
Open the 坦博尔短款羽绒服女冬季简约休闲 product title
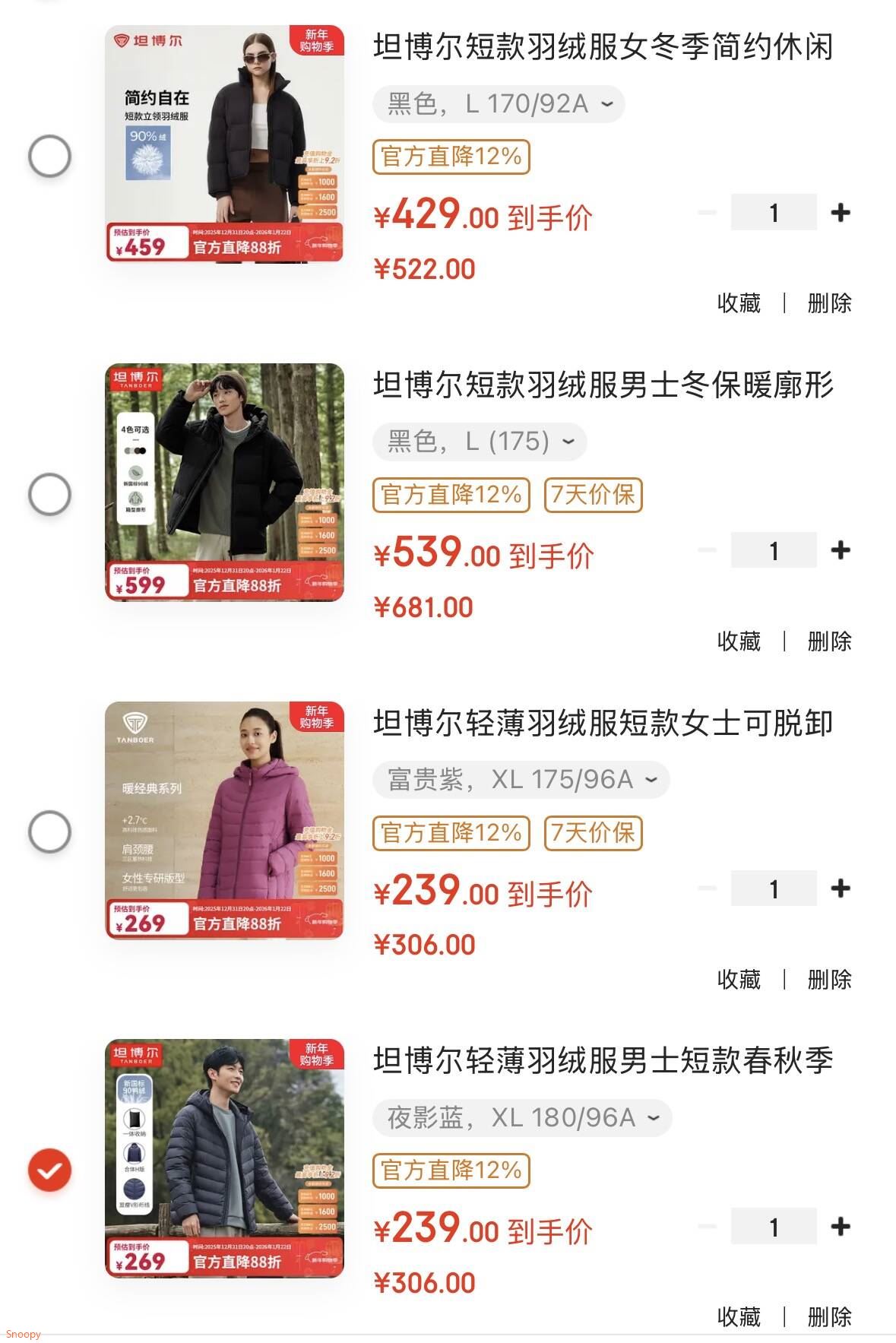(x=603, y=47)
